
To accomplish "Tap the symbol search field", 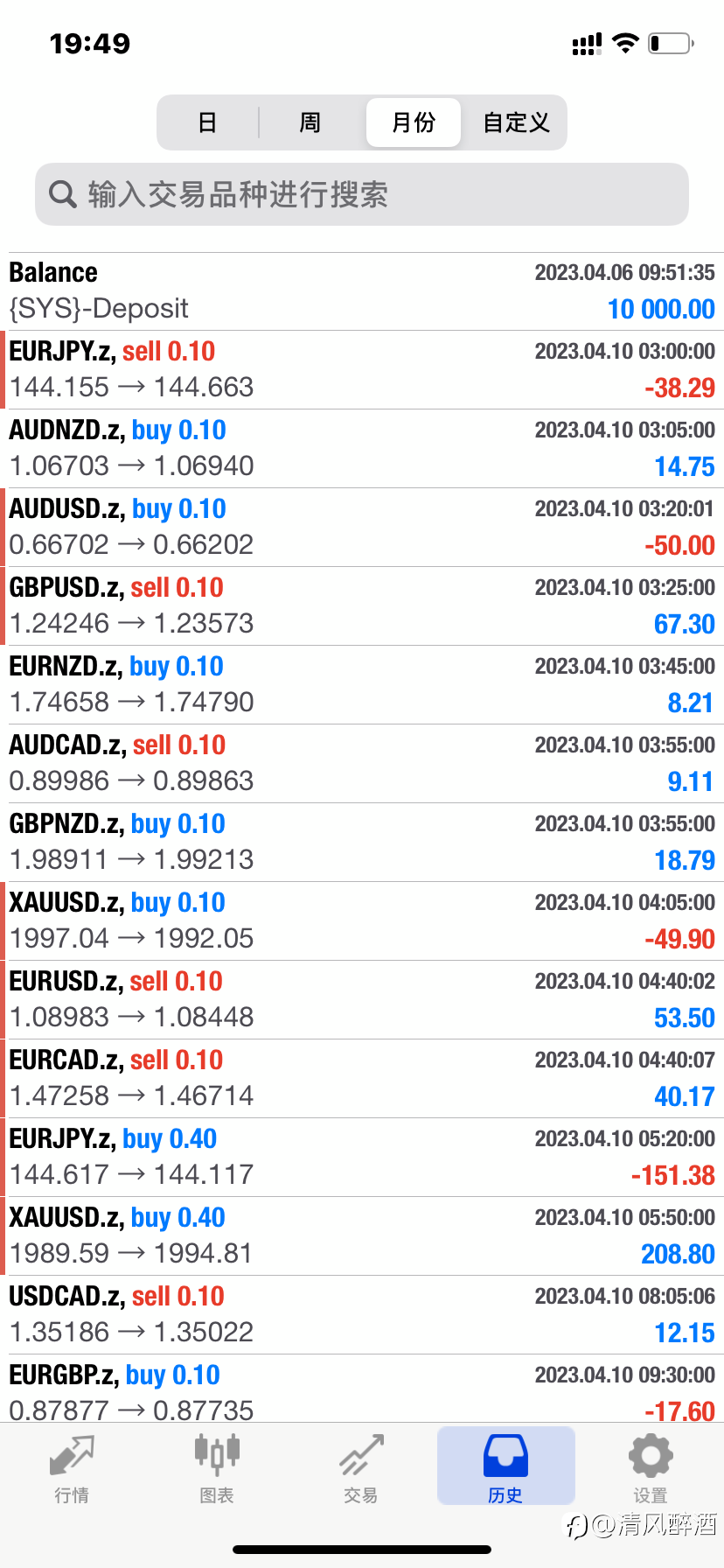I will [362, 194].
